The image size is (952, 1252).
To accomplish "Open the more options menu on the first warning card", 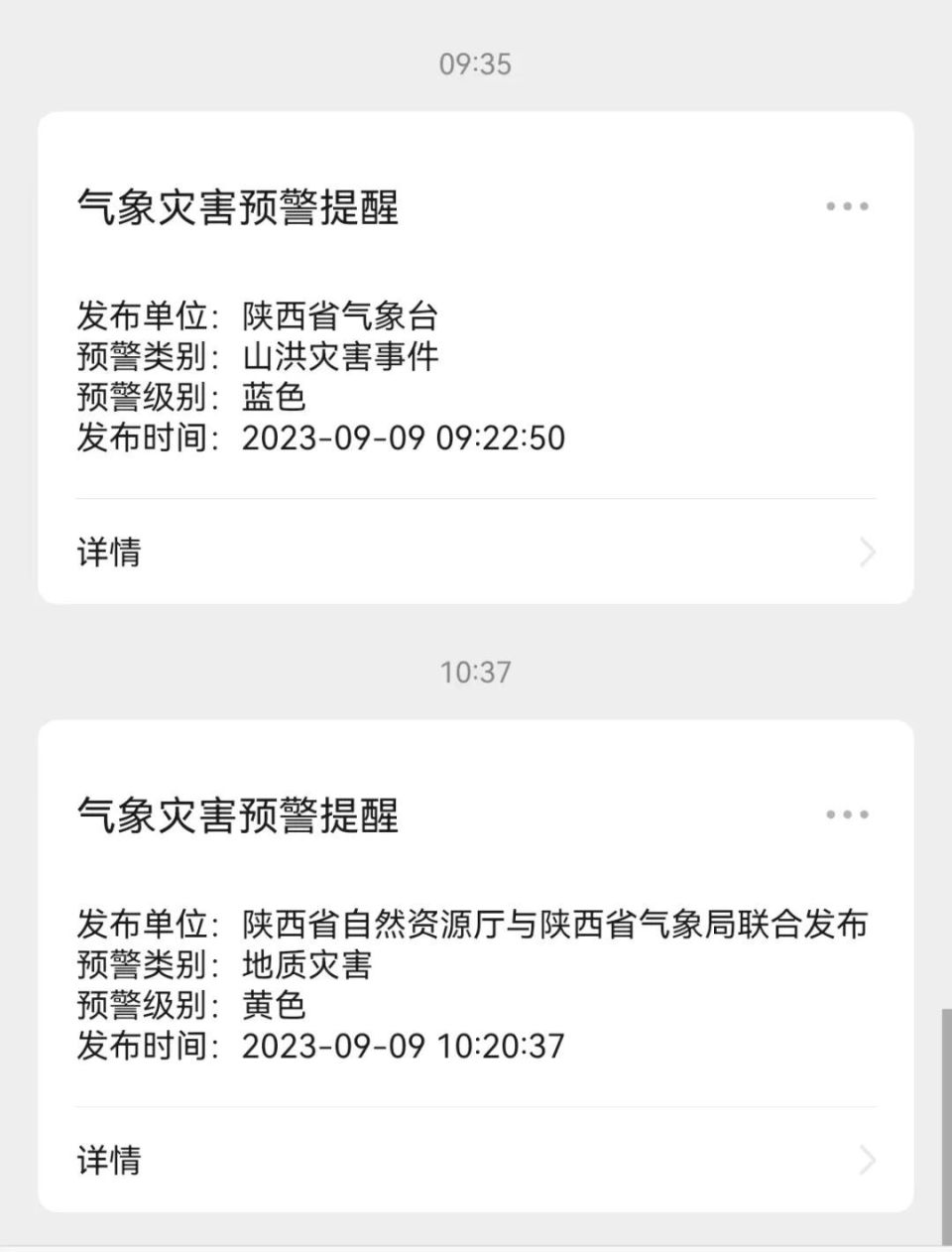I will tap(844, 204).
